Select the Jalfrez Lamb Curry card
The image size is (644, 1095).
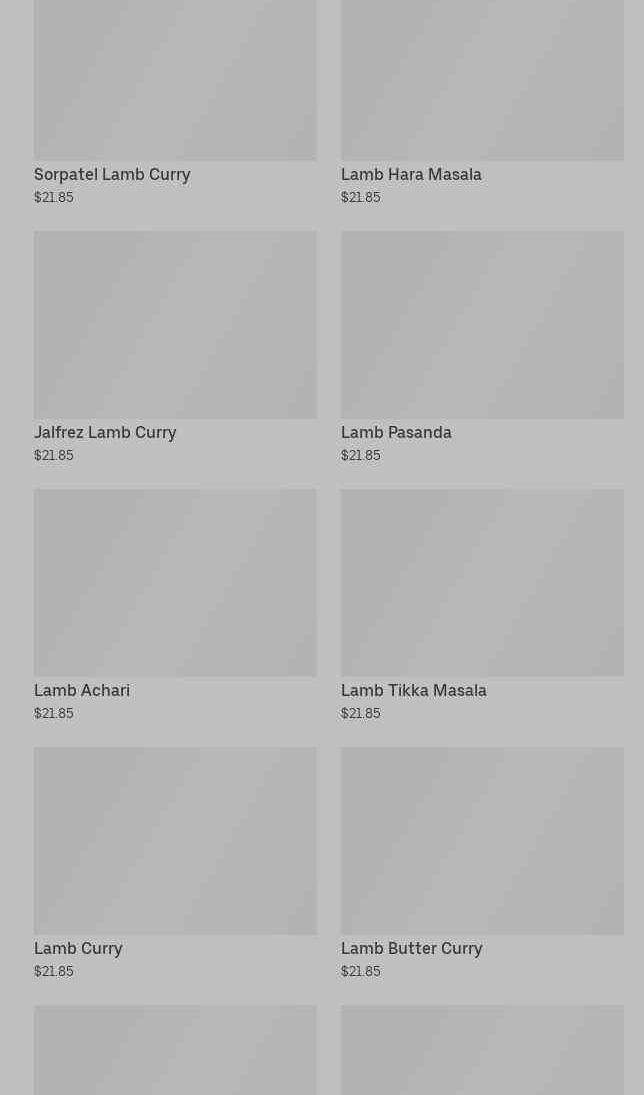click(105, 432)
